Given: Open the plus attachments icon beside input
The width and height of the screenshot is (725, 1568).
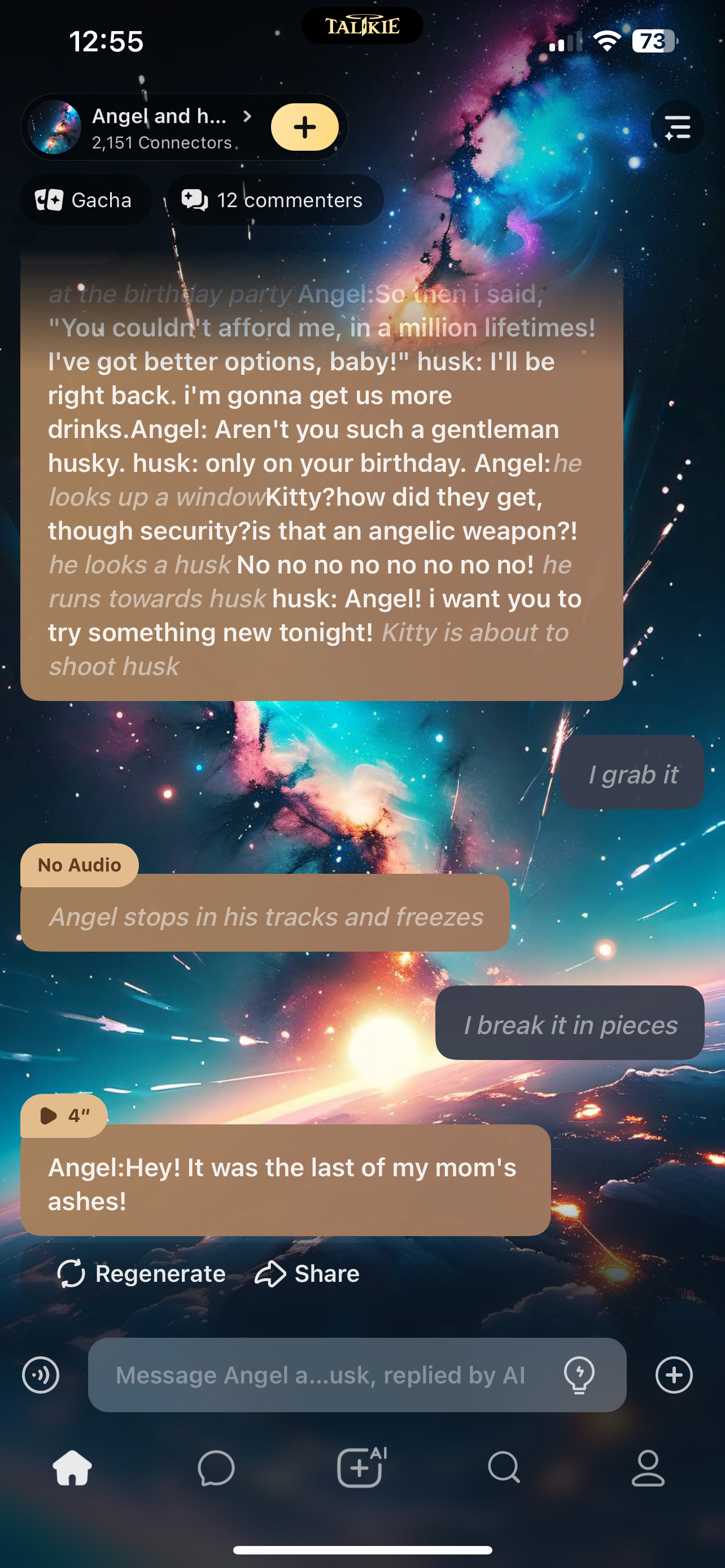Looking at the screenshot, I should point(674,1375).
